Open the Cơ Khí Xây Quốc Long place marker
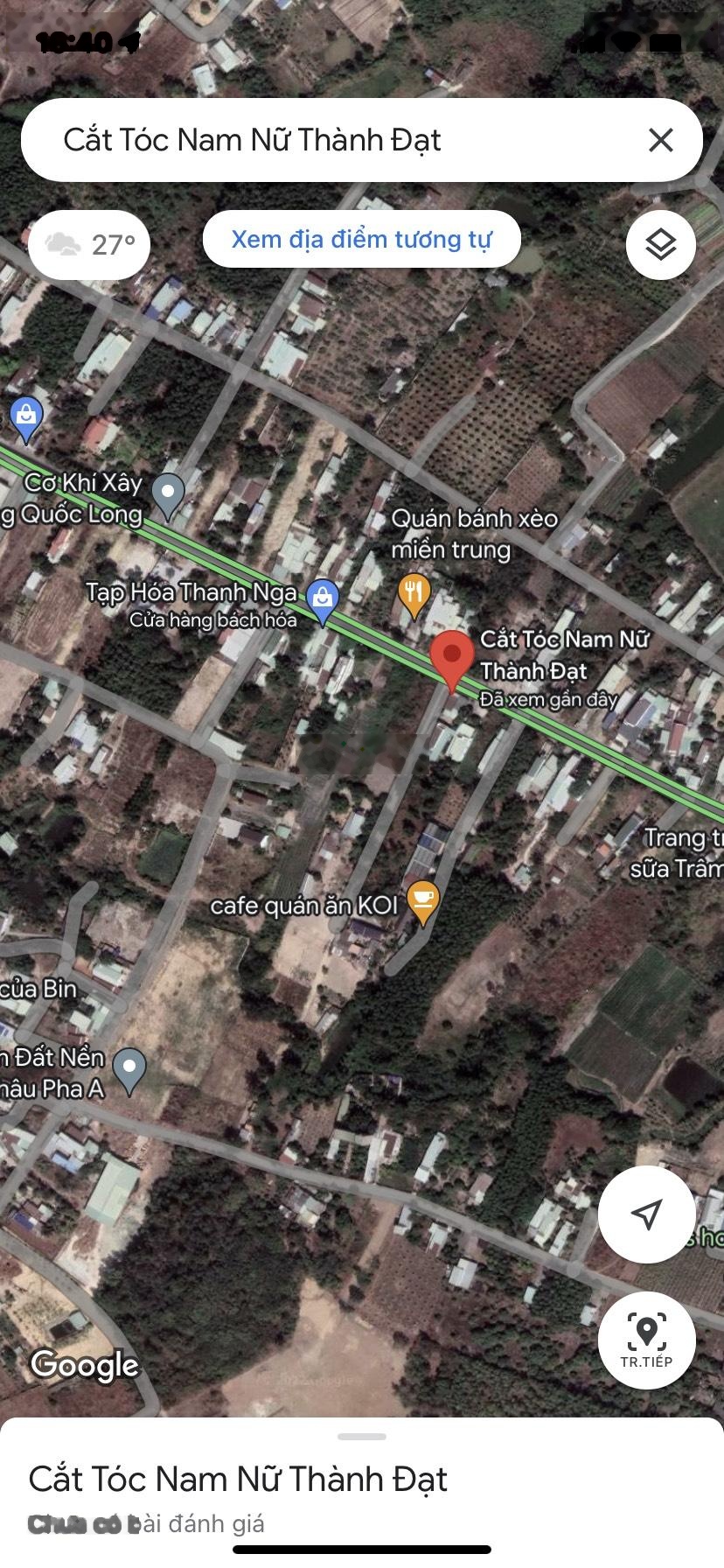The height and width of the screenshot is (1568, 724). (x=168, y=493)
